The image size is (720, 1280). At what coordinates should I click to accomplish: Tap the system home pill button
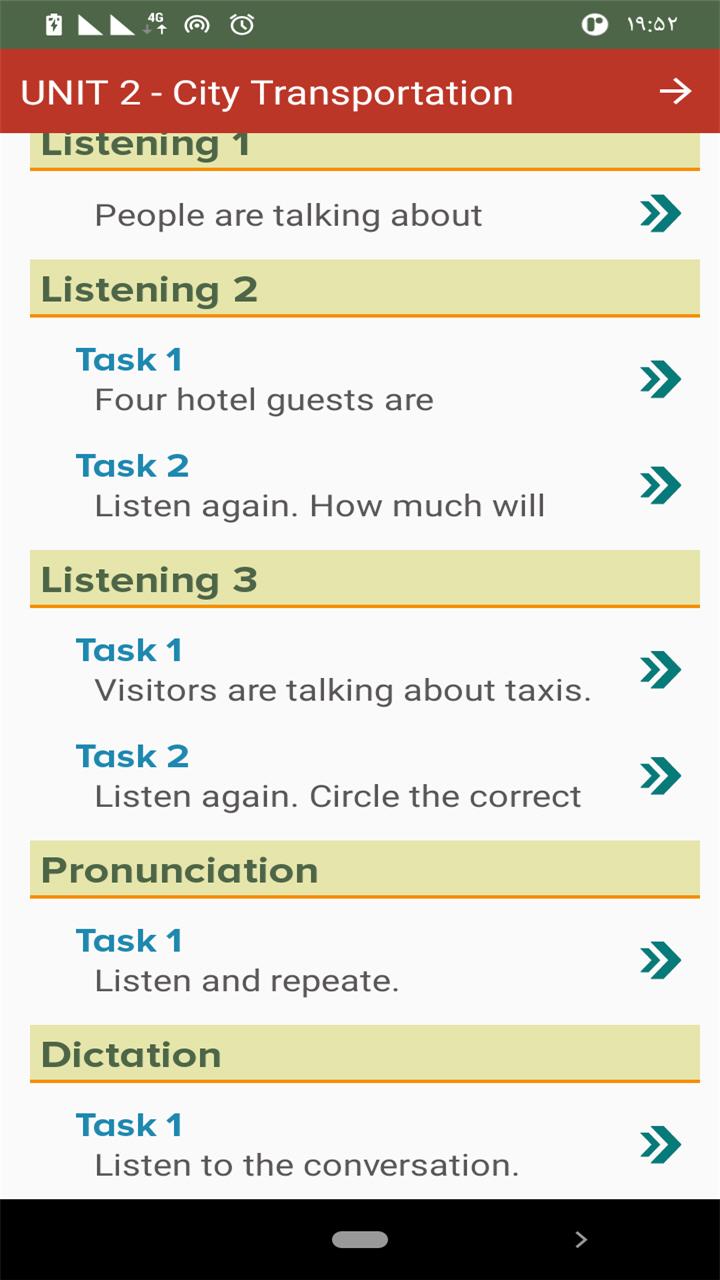[360, 1240]
